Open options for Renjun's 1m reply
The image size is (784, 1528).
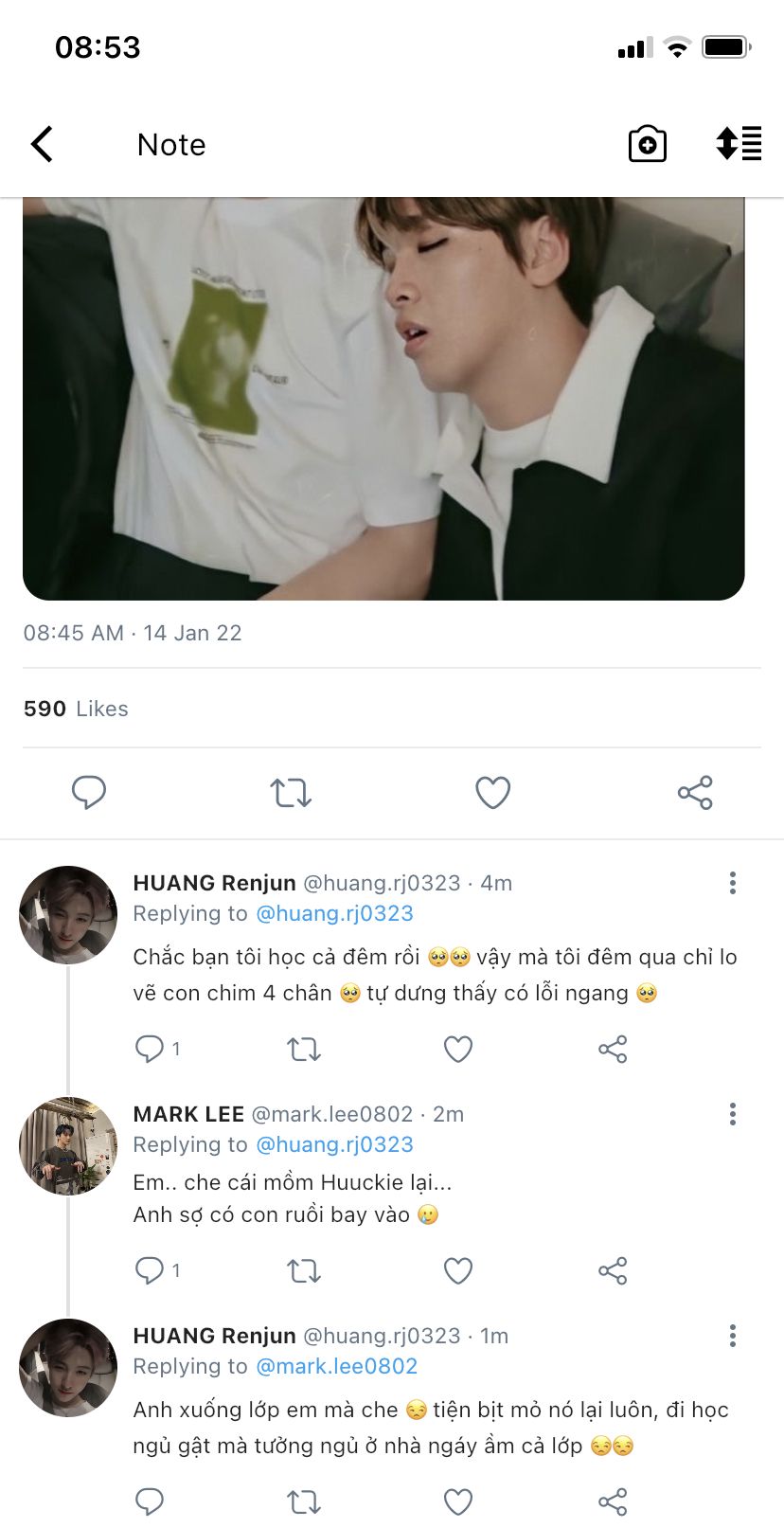point(732,1336)
